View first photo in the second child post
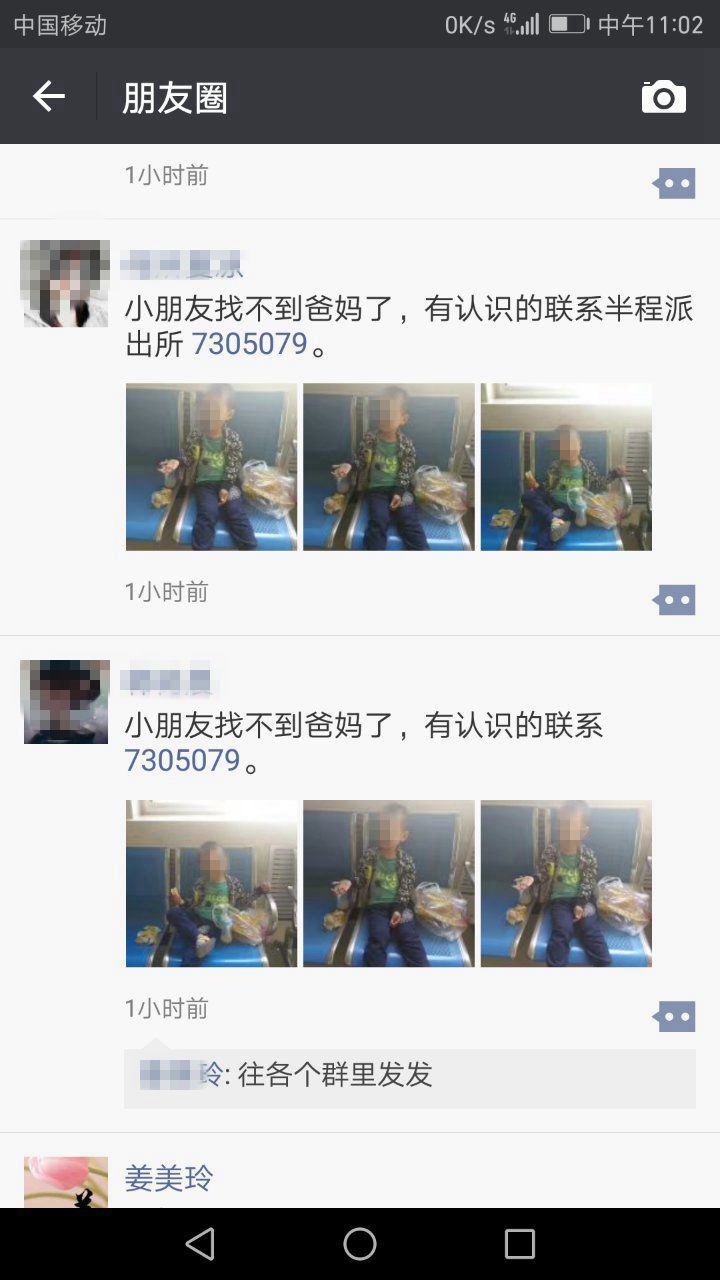This screenshot has height=1280, width=720. (211, 883)
